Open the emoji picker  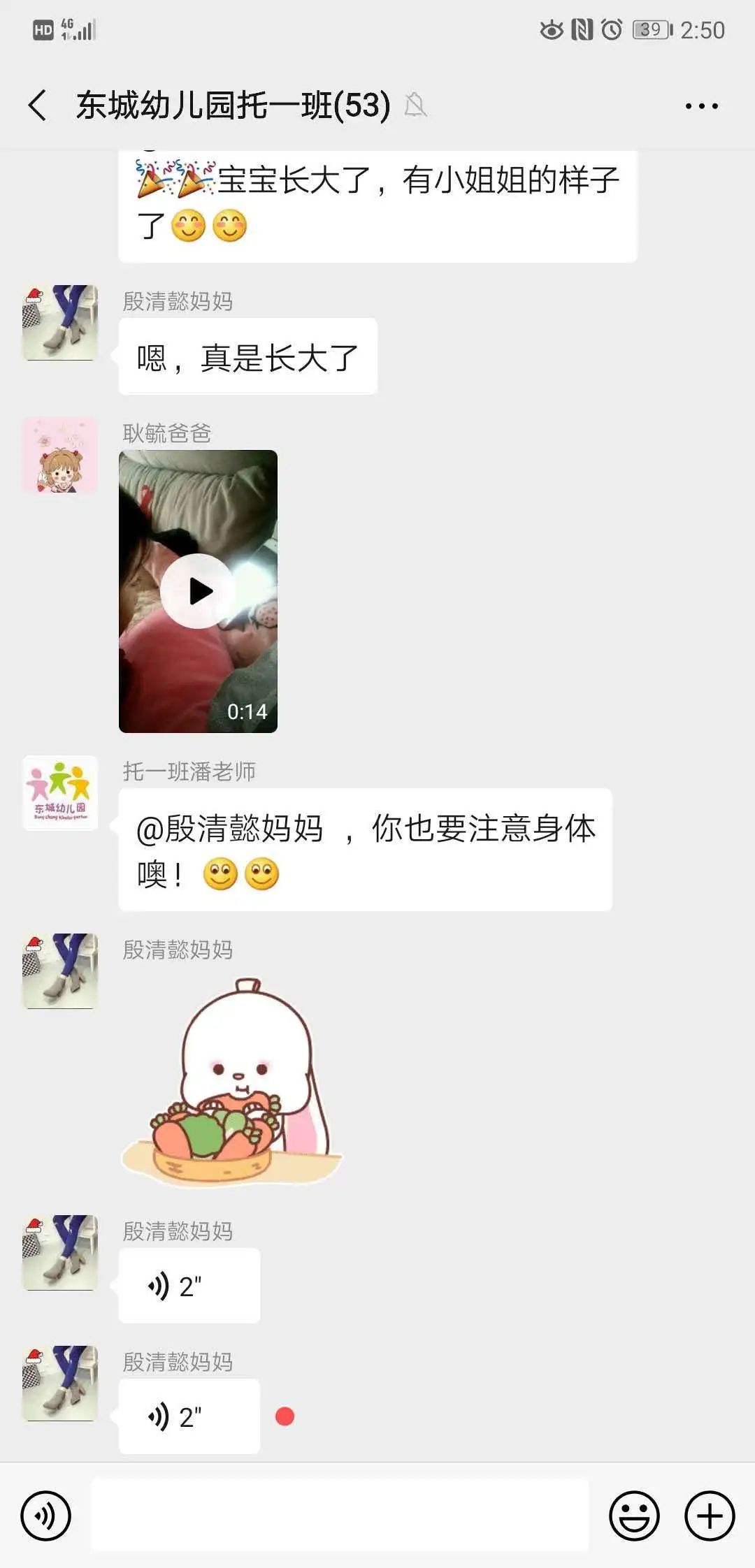point(634,1516)
